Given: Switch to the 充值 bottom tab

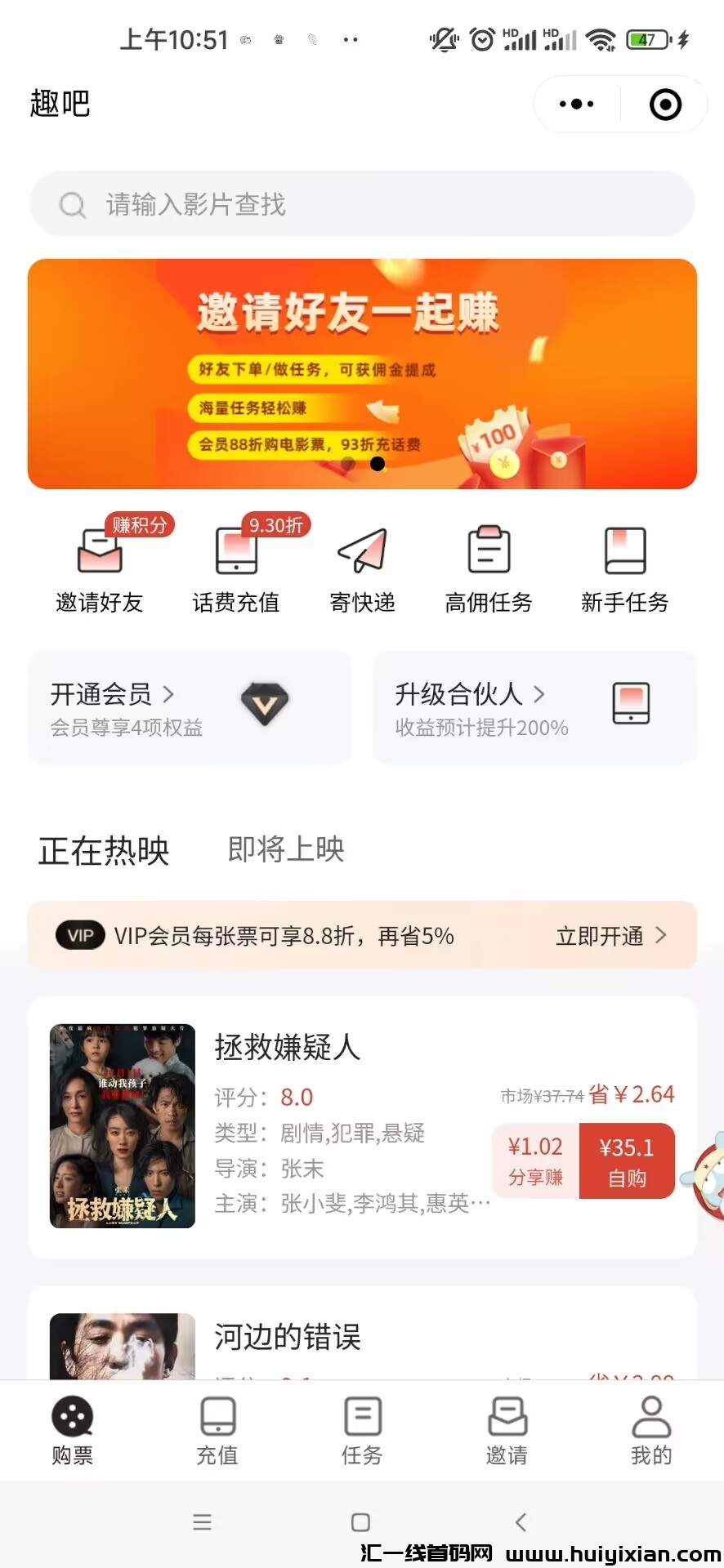Looking at the screenshot, I should click(x=217, y=1430).
